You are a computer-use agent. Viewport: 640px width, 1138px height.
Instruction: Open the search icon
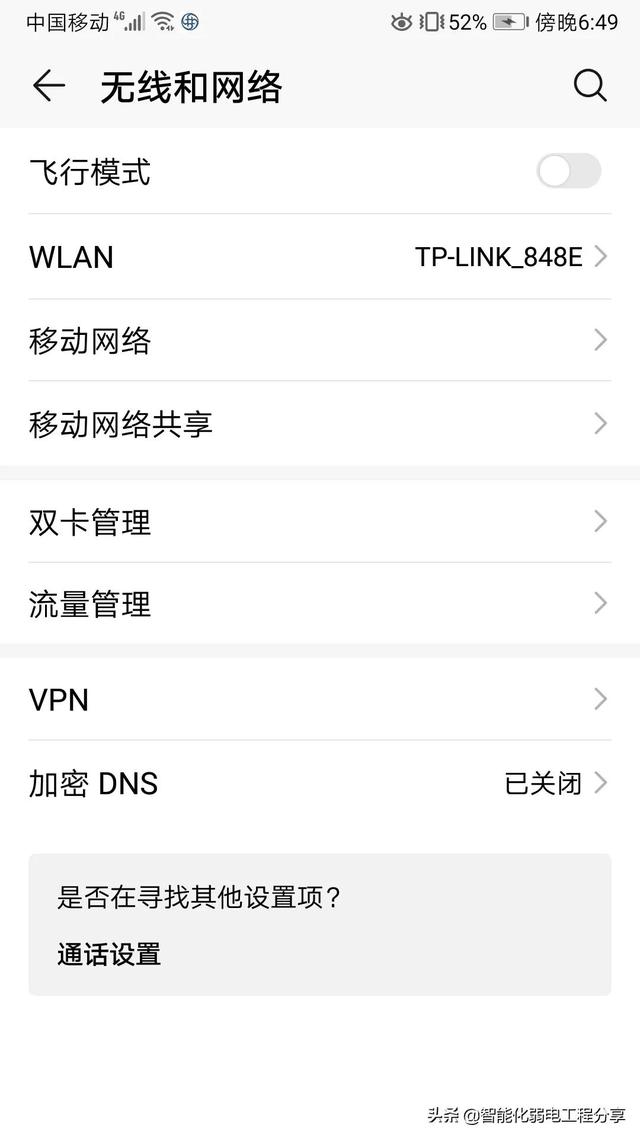point(590,87)
